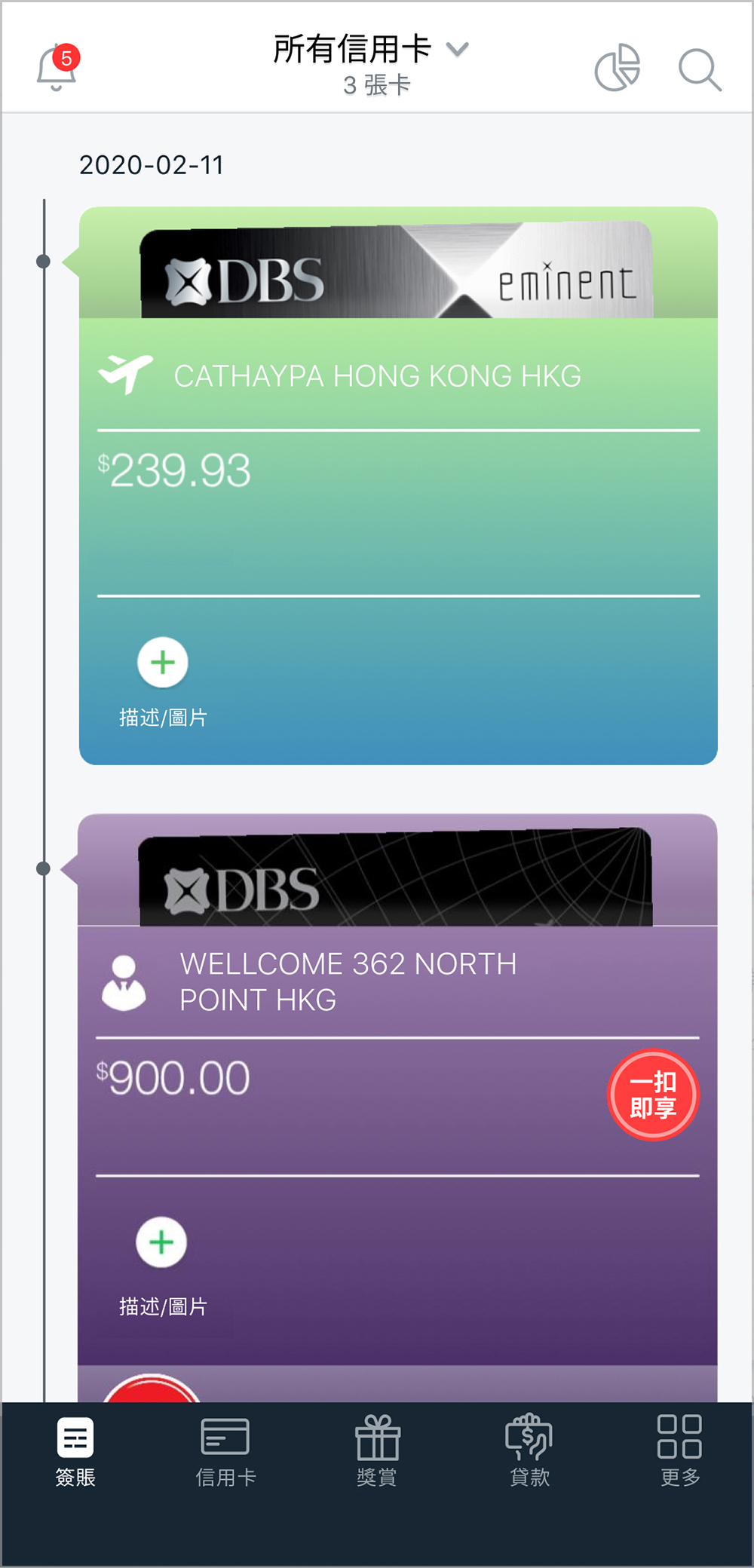Image resolution: width=754 pixels, height=1568 pixels.
Task: Add description or photo to WELLCOME transaction
Action: [x=161, y=1242]
